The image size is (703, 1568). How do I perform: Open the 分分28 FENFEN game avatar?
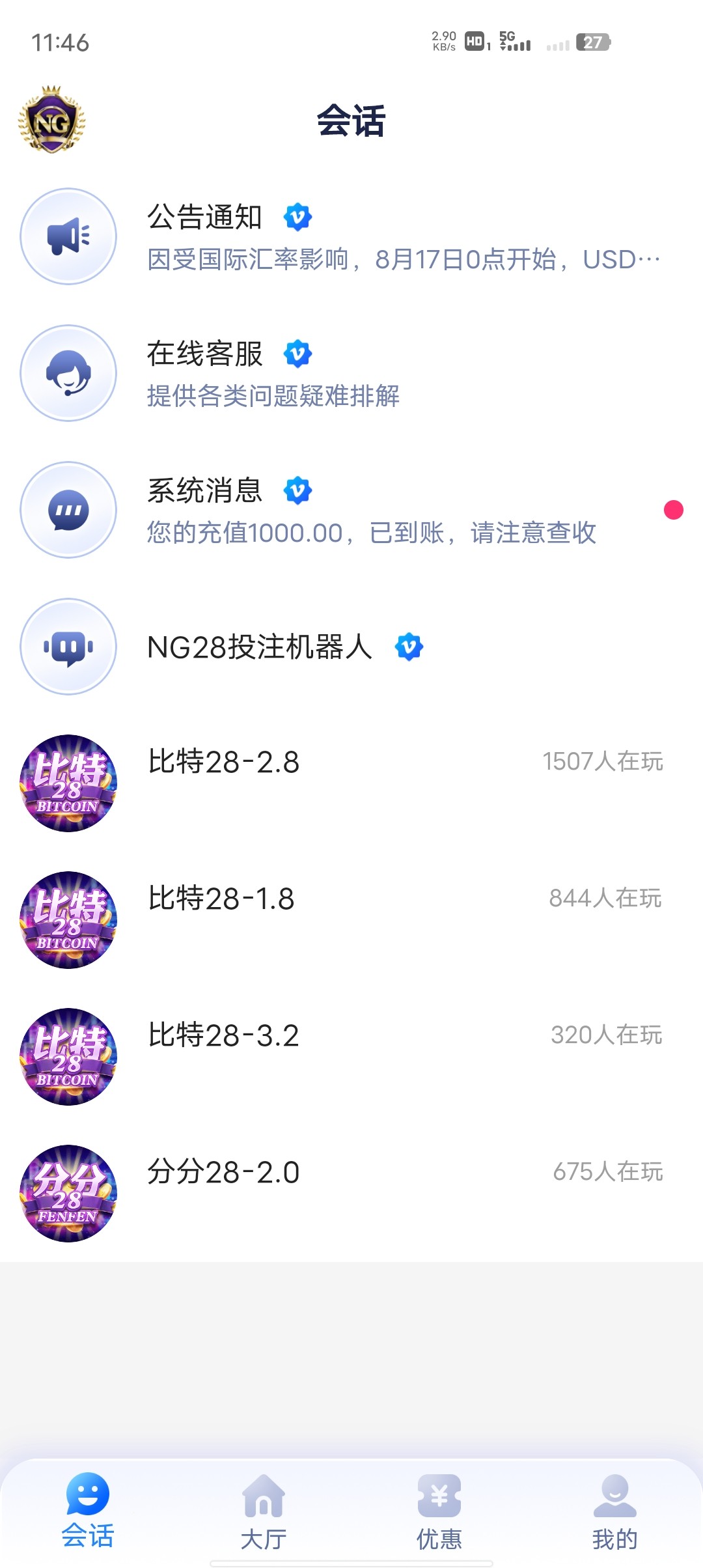pos(68,1195)
